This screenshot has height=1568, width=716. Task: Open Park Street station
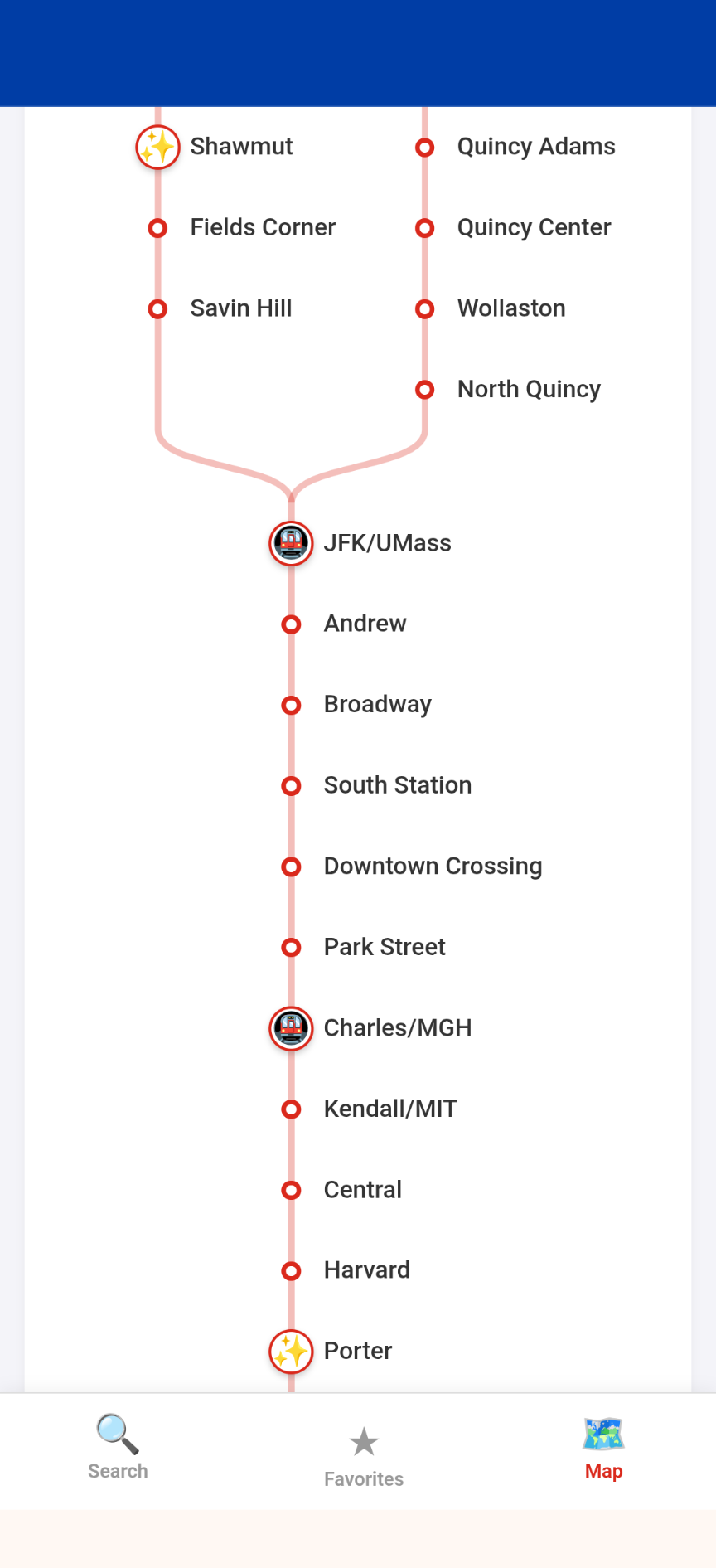pos(385,947)
